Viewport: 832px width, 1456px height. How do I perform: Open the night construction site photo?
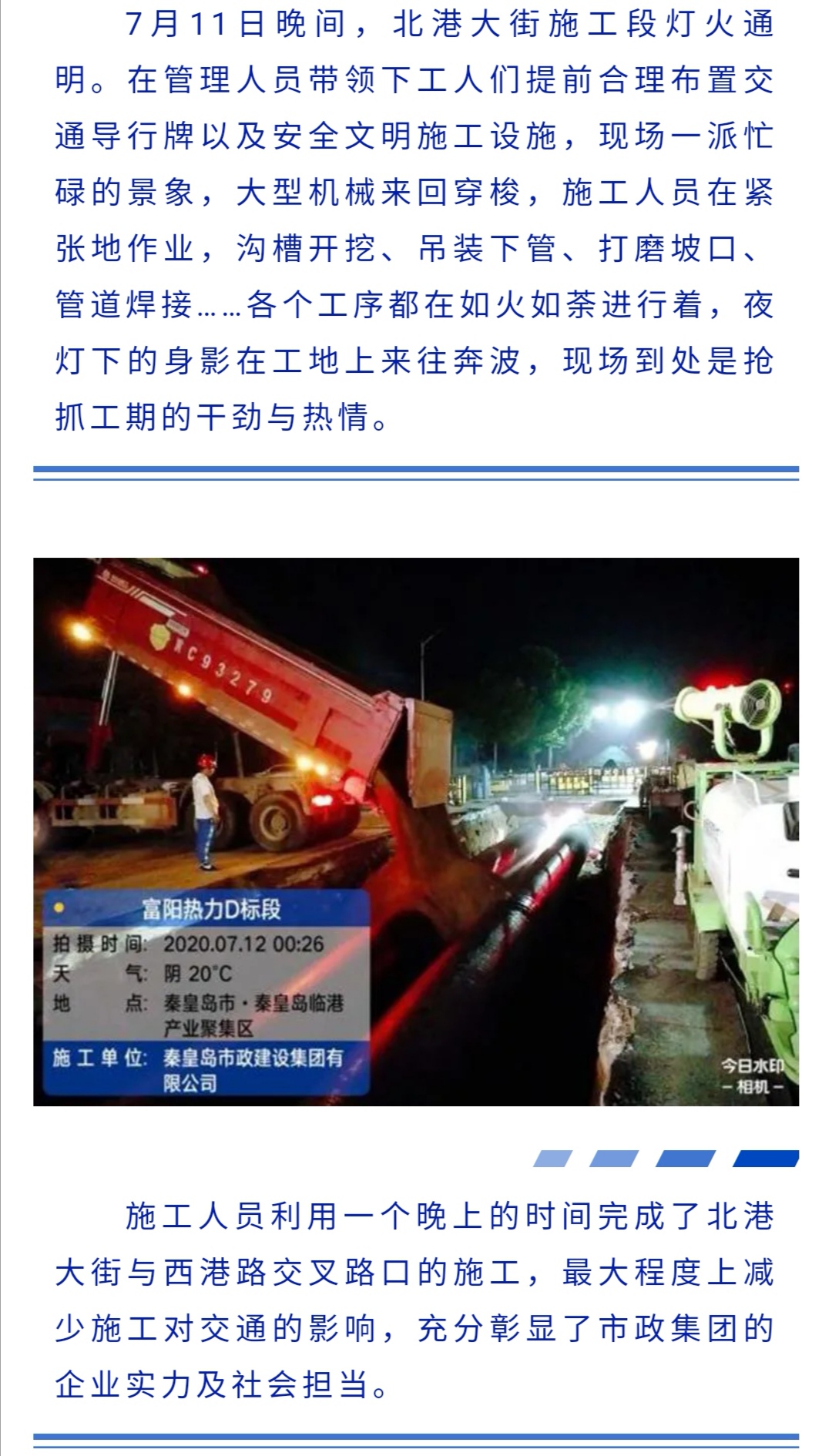point(416,832)
